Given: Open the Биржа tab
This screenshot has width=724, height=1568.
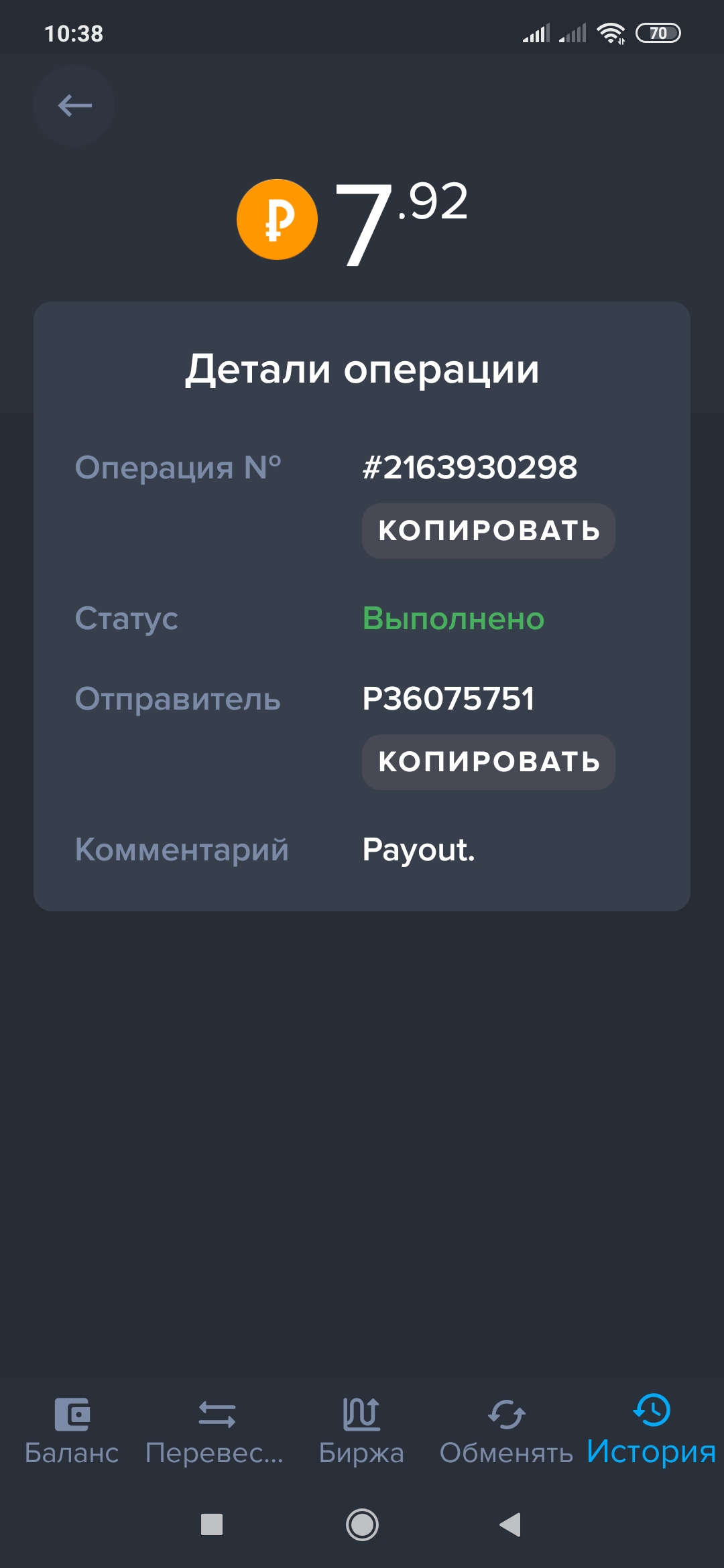Looking at the screenshot, I should click(x=361, y=1431).
